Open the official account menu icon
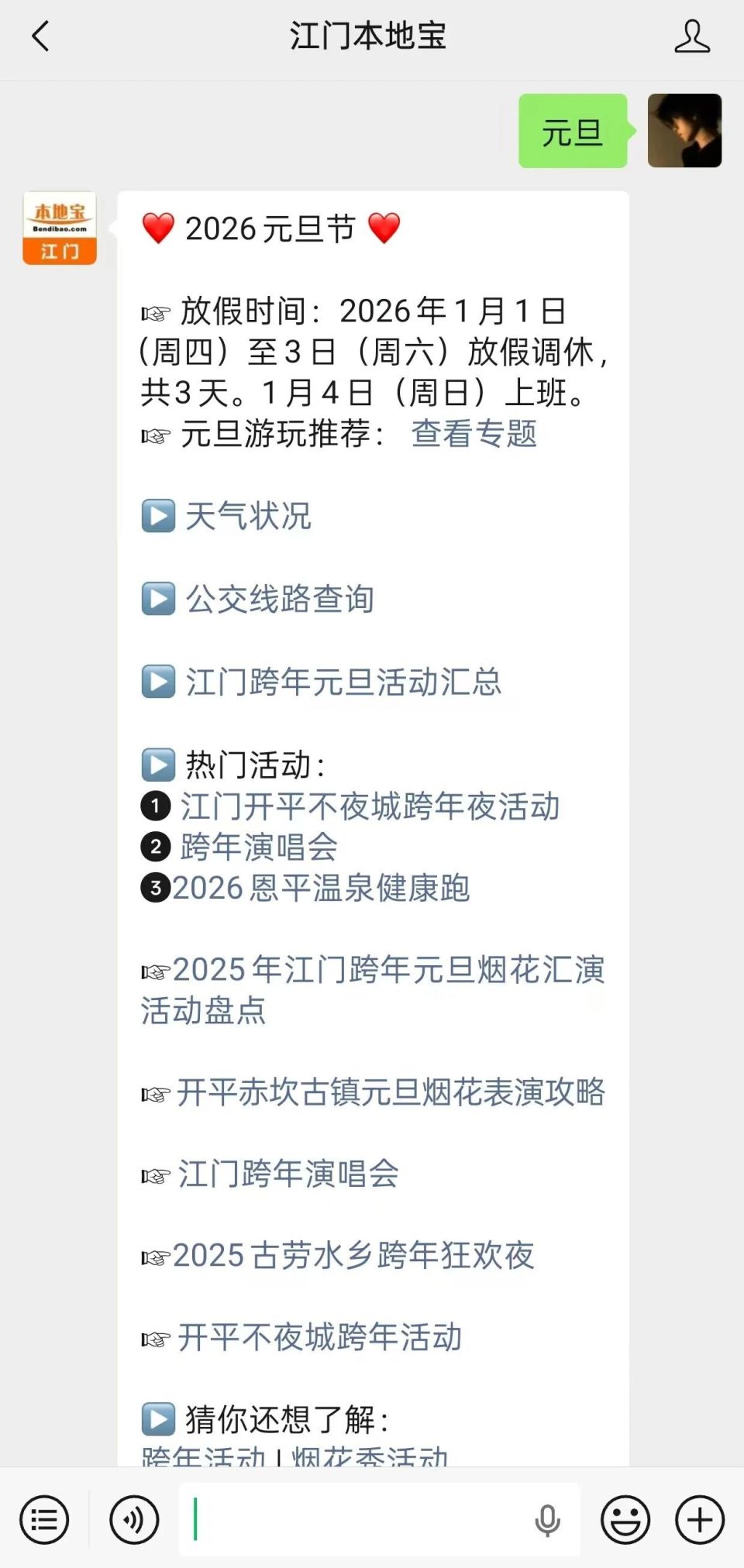Screen dimensions: 744x1568 click(x=44, y=1520)
